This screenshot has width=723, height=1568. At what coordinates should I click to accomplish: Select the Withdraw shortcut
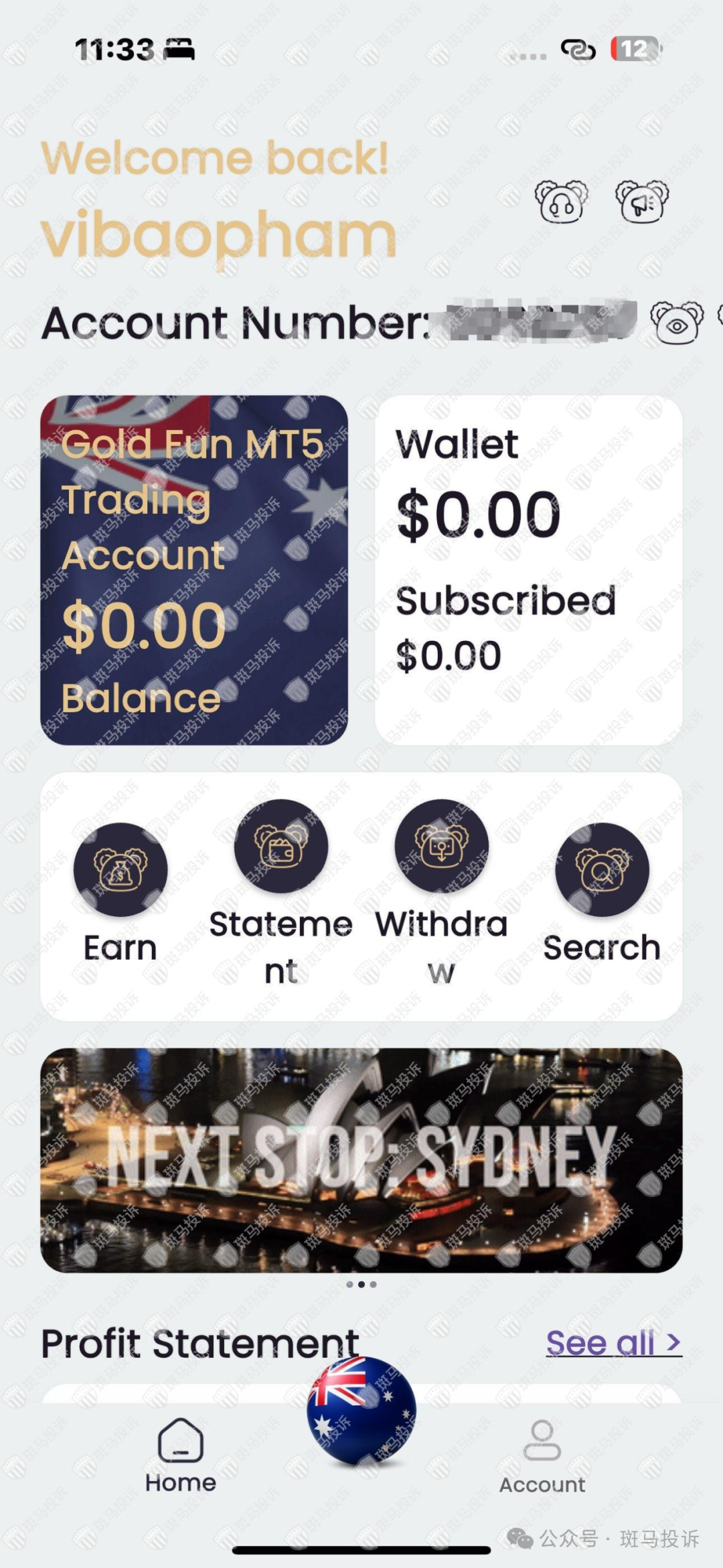pyautogui.click(x=441, y=893)
